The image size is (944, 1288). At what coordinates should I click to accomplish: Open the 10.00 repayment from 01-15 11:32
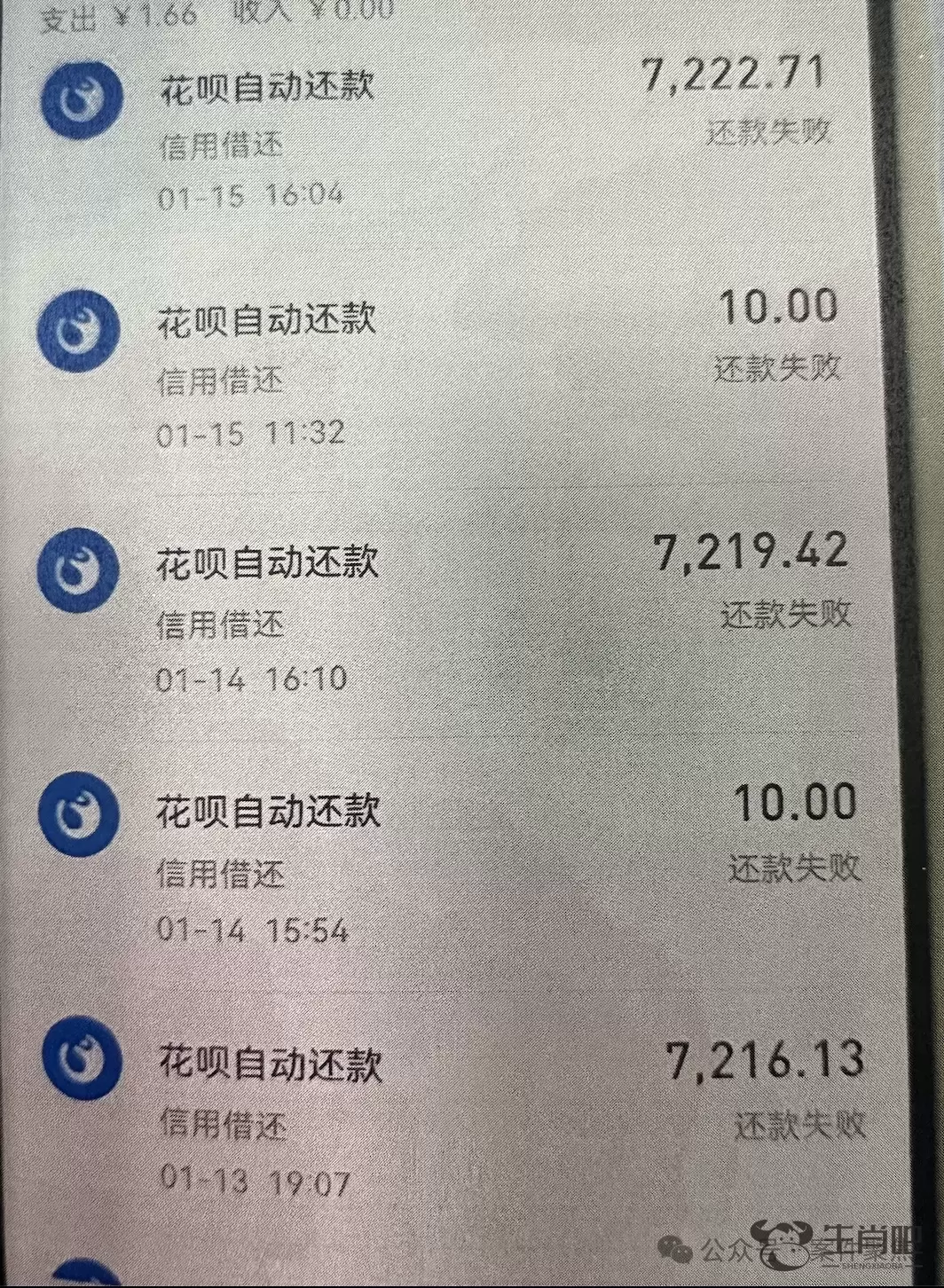[444, 373]
